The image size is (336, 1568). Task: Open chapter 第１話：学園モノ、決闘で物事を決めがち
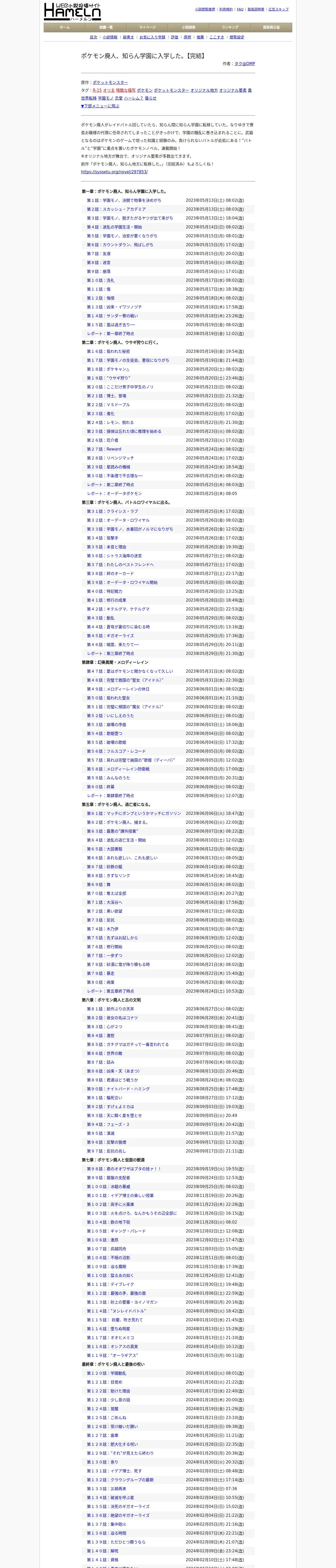(124, 200)
